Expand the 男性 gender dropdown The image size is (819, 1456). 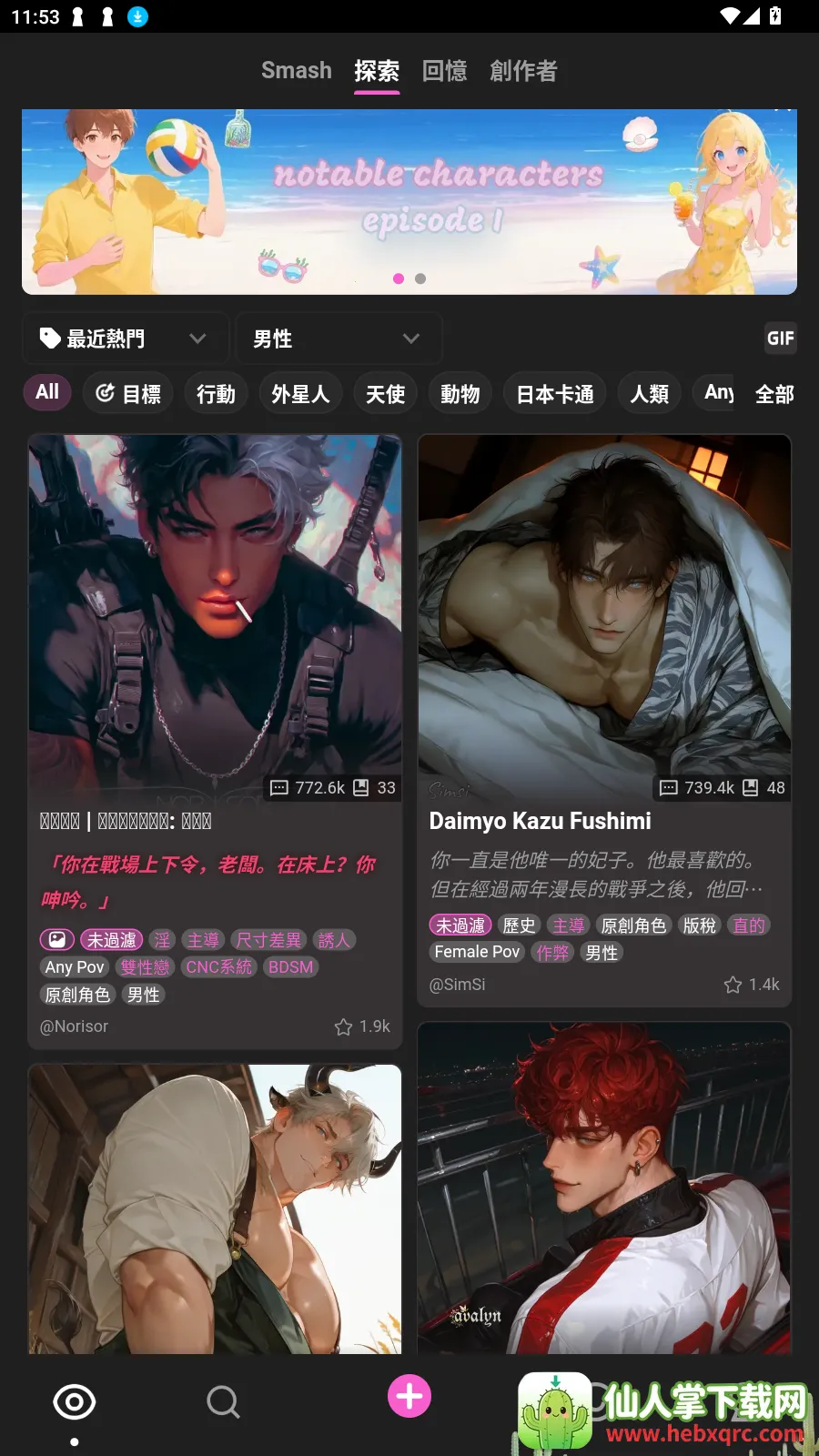click(x=338, y=339)
